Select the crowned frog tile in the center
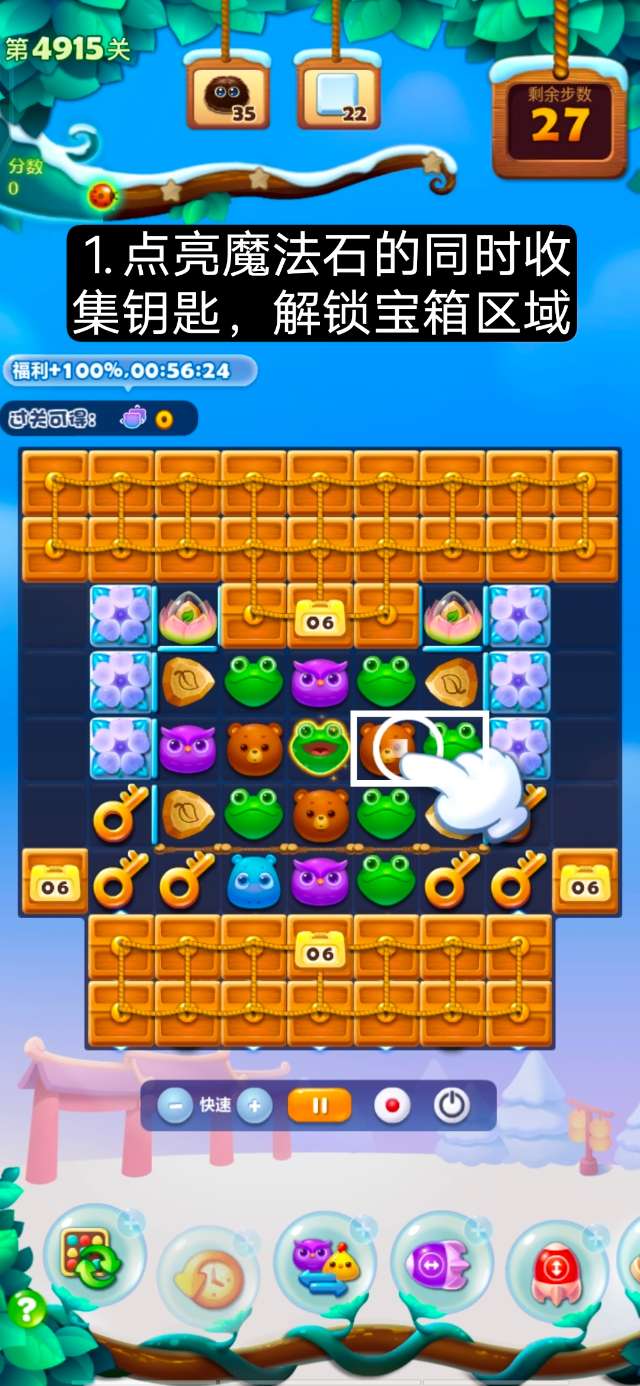The width and height of the screenshot is (640, 1386). tap(320, 748)
